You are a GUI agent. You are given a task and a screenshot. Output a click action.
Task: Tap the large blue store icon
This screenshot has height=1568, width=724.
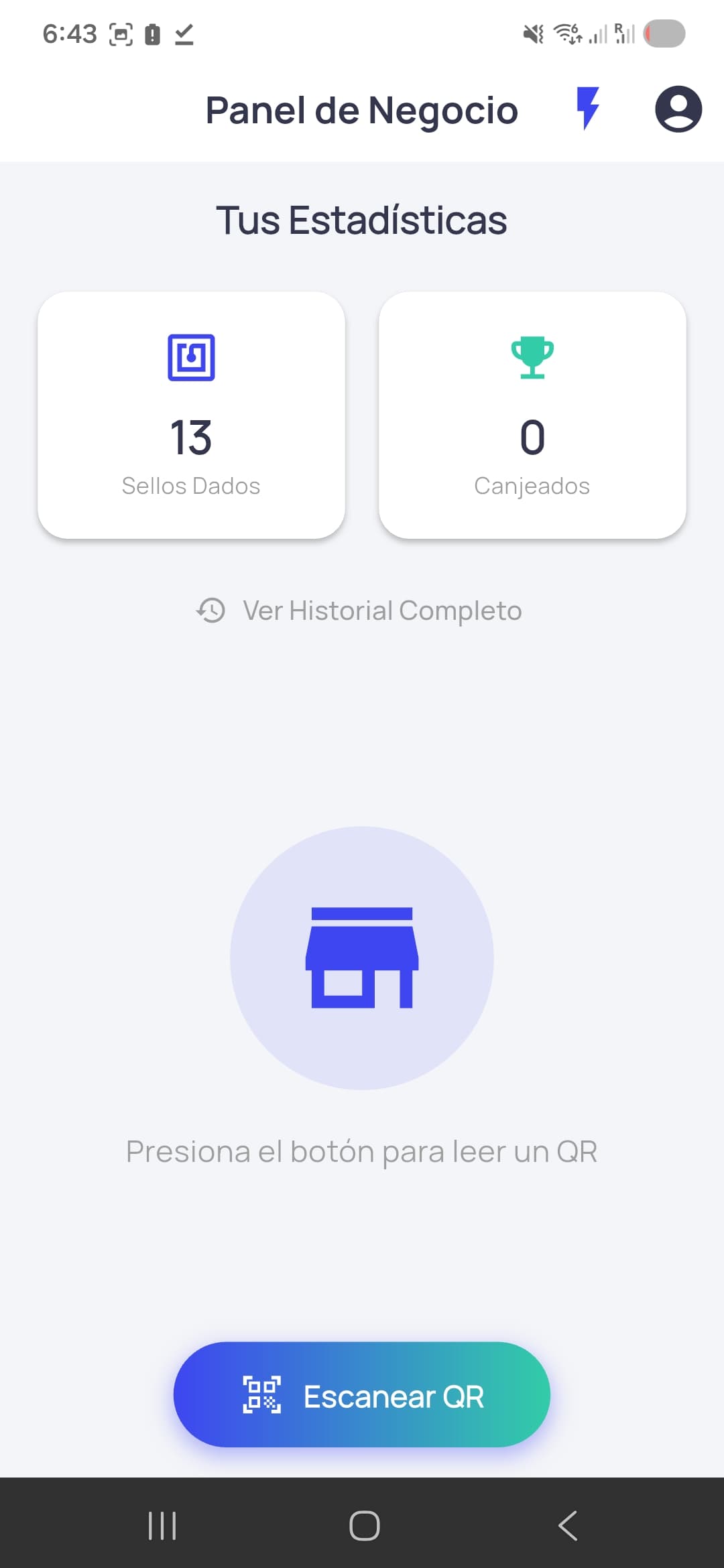[x=362, y=958]
